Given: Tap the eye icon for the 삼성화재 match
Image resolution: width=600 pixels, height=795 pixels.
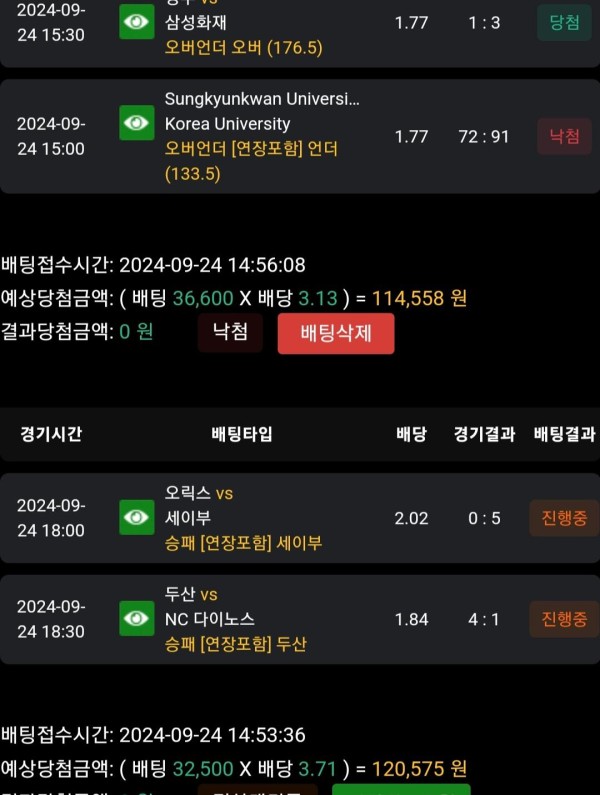Looking at the screenshot, I should tap(137, 21).
